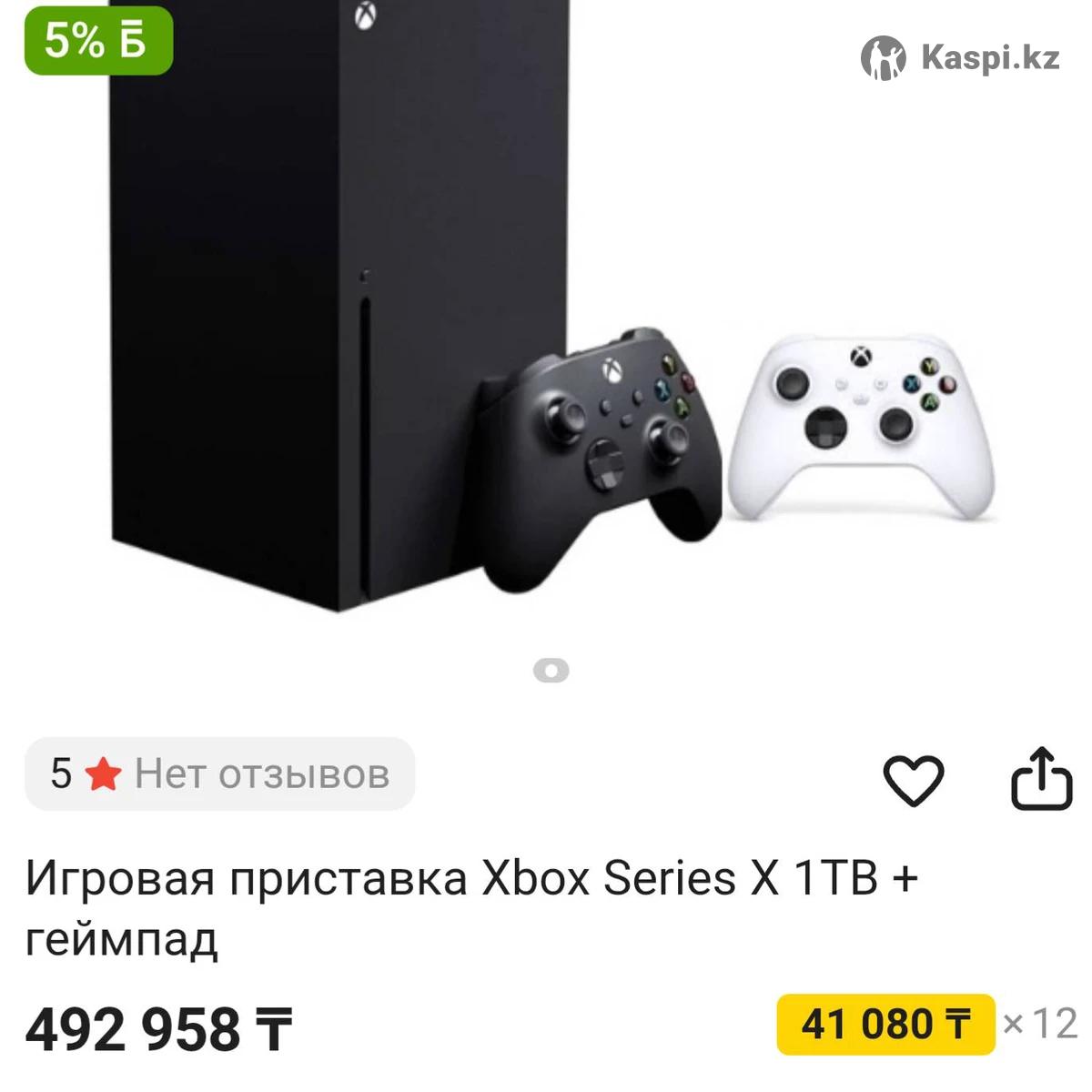Share this Xbox Series X listing
This screenshot has width=1092, height=1092.
(x=1042, y=779)
